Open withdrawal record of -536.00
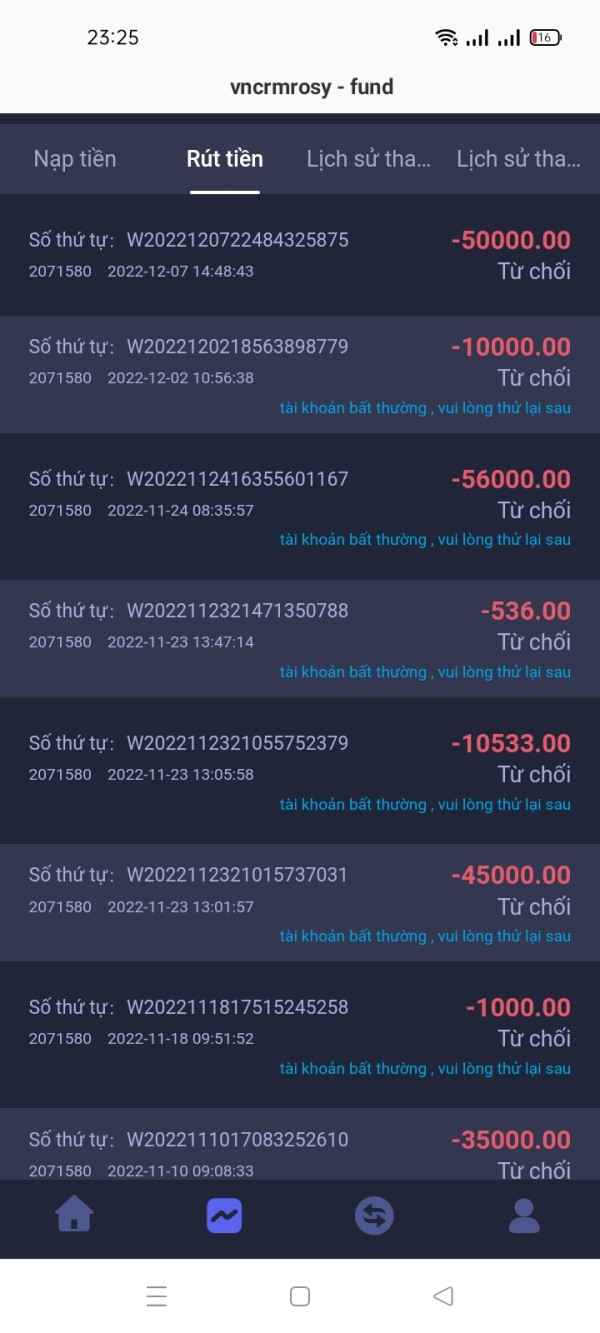600x1333 pixels. (300, 638)
